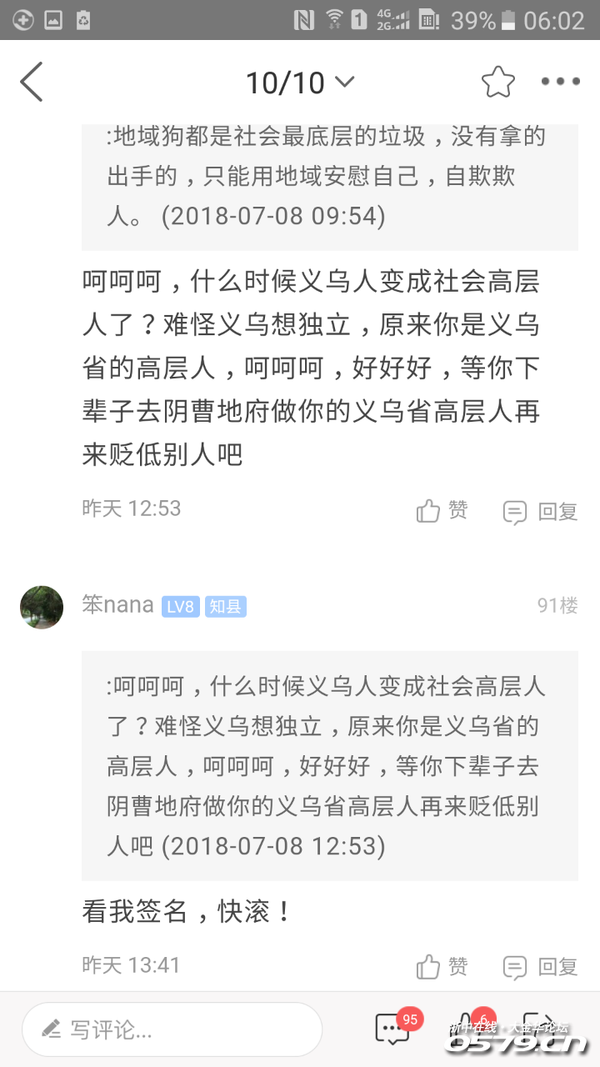Open 笨nana's profile avatar
The image size is (600, 1067).
point(42,606)
